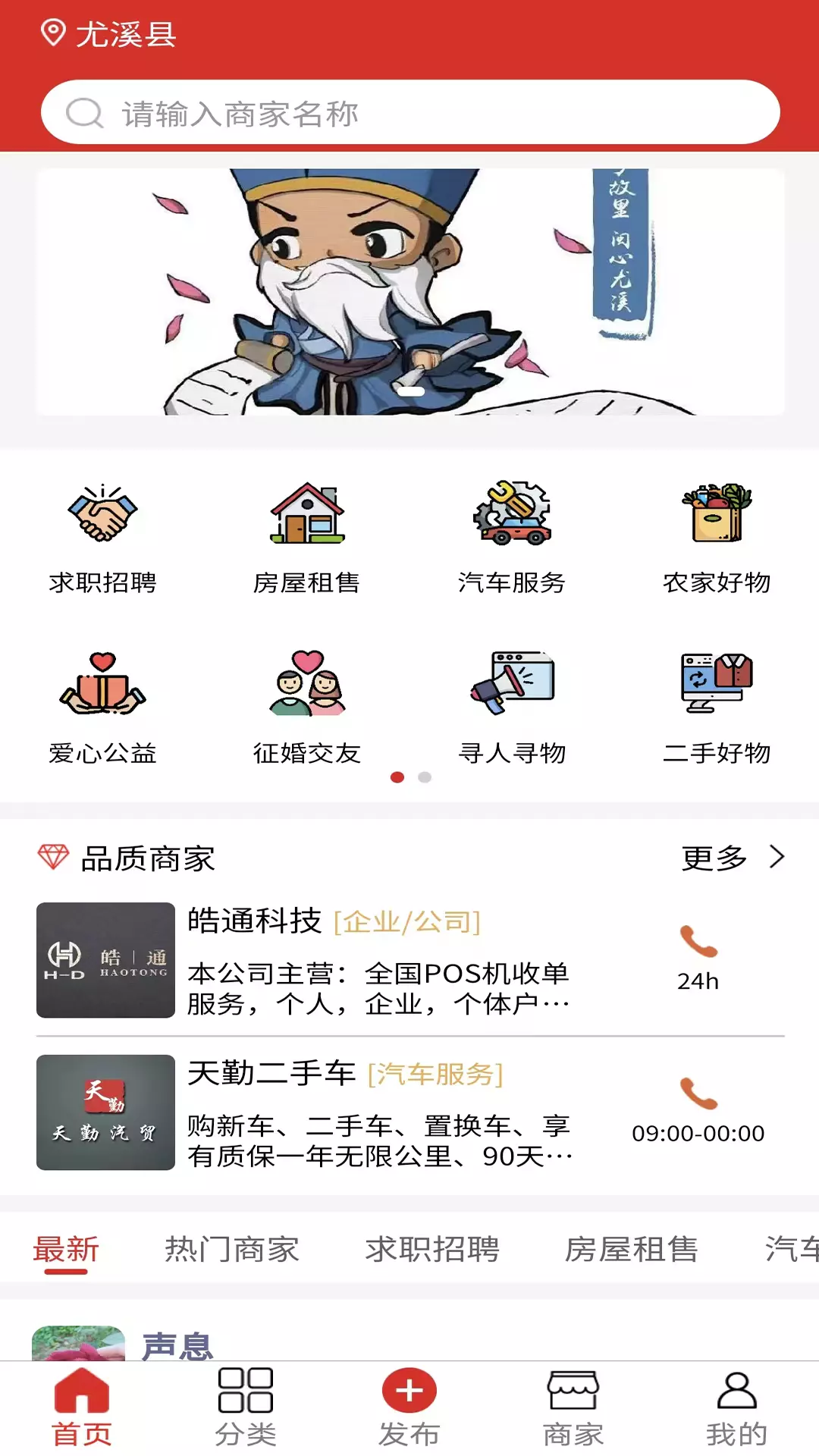
Task: Open the 农家好物 category
Action: click(x=717, y=538)
